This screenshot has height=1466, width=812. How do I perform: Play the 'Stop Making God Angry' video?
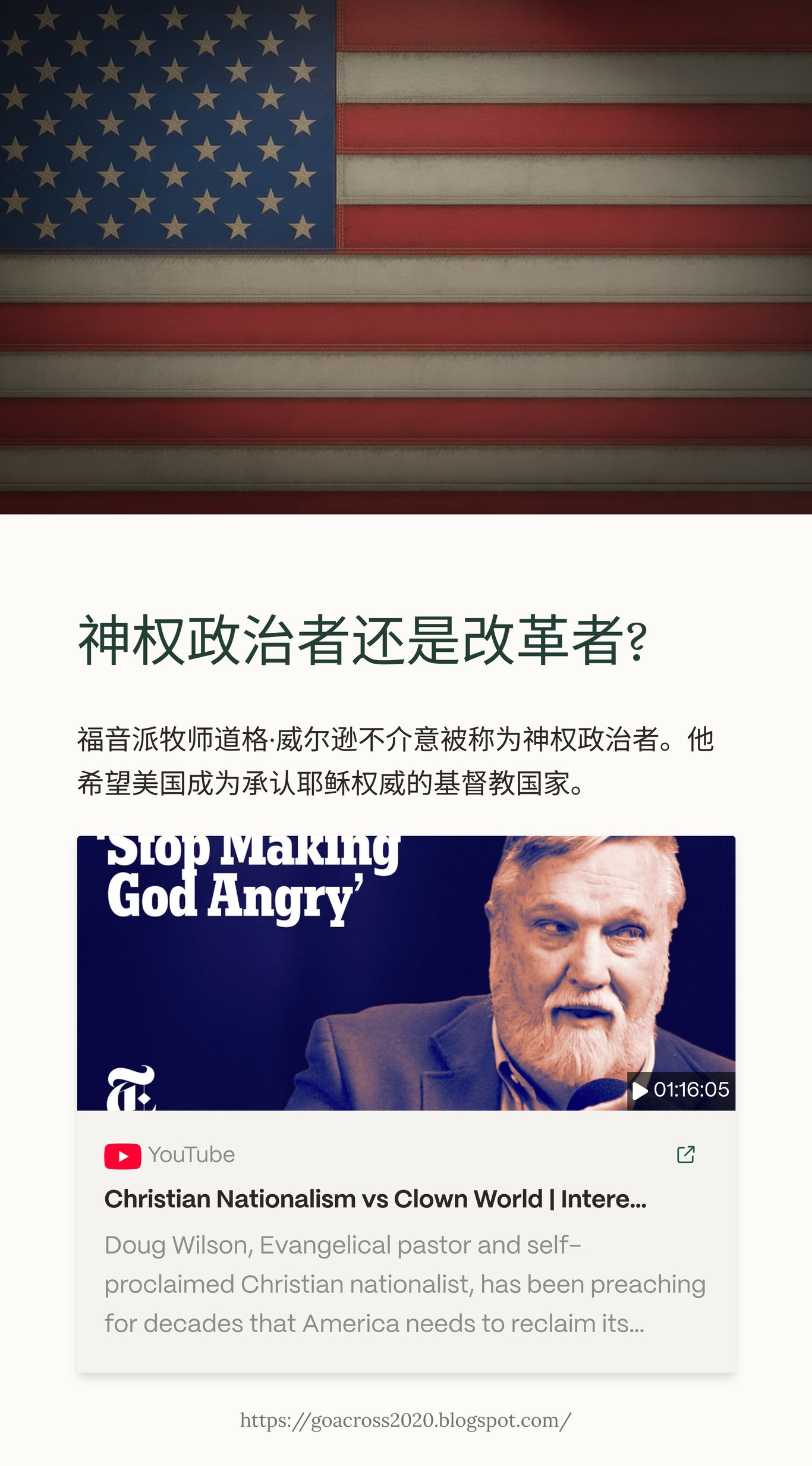point(406,972)
